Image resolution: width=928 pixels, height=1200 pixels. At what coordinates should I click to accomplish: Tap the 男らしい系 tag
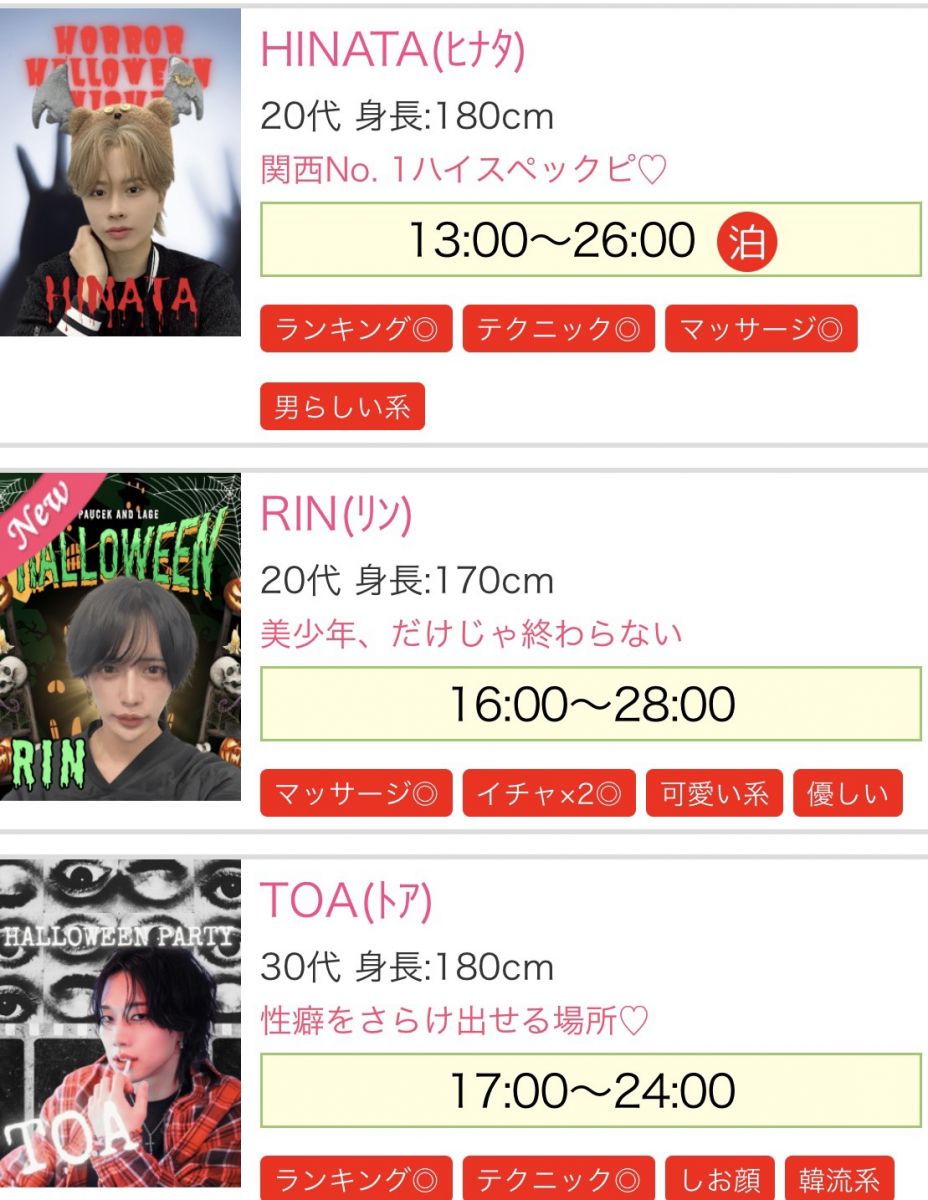(342, 407)
